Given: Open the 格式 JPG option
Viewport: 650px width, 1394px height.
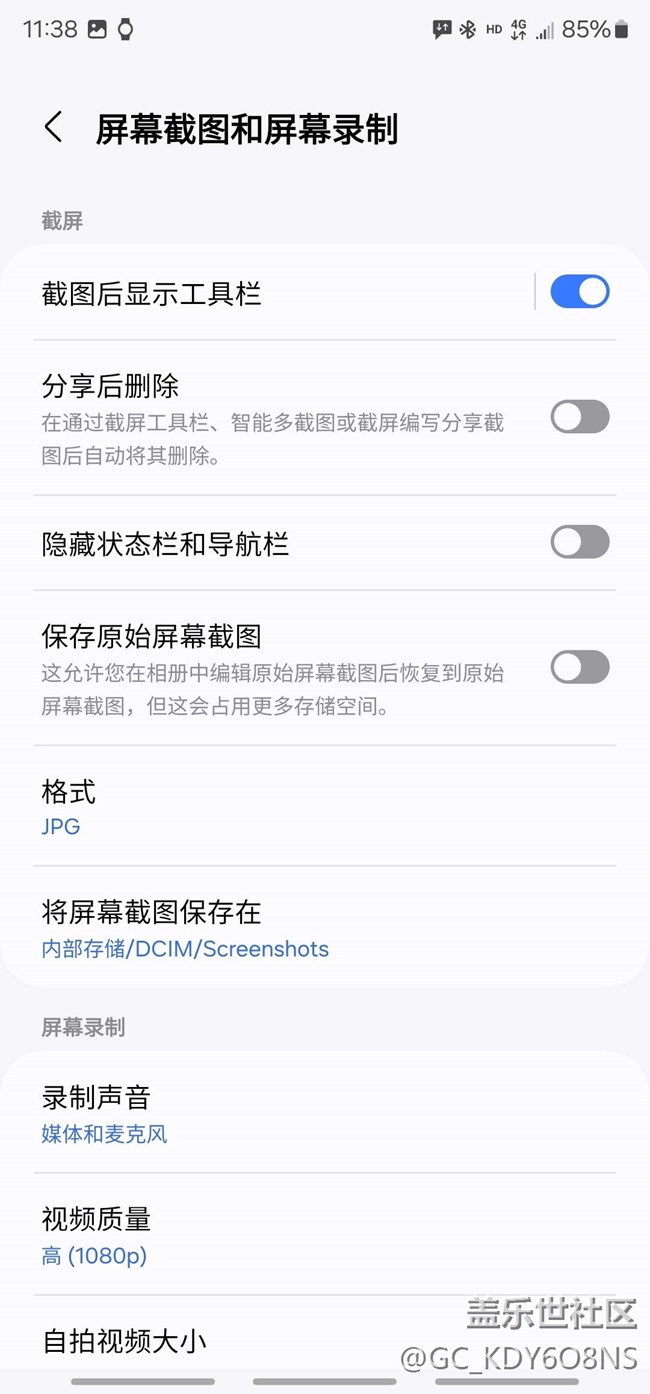Looking at the screenshot, I should coord(325,807).
